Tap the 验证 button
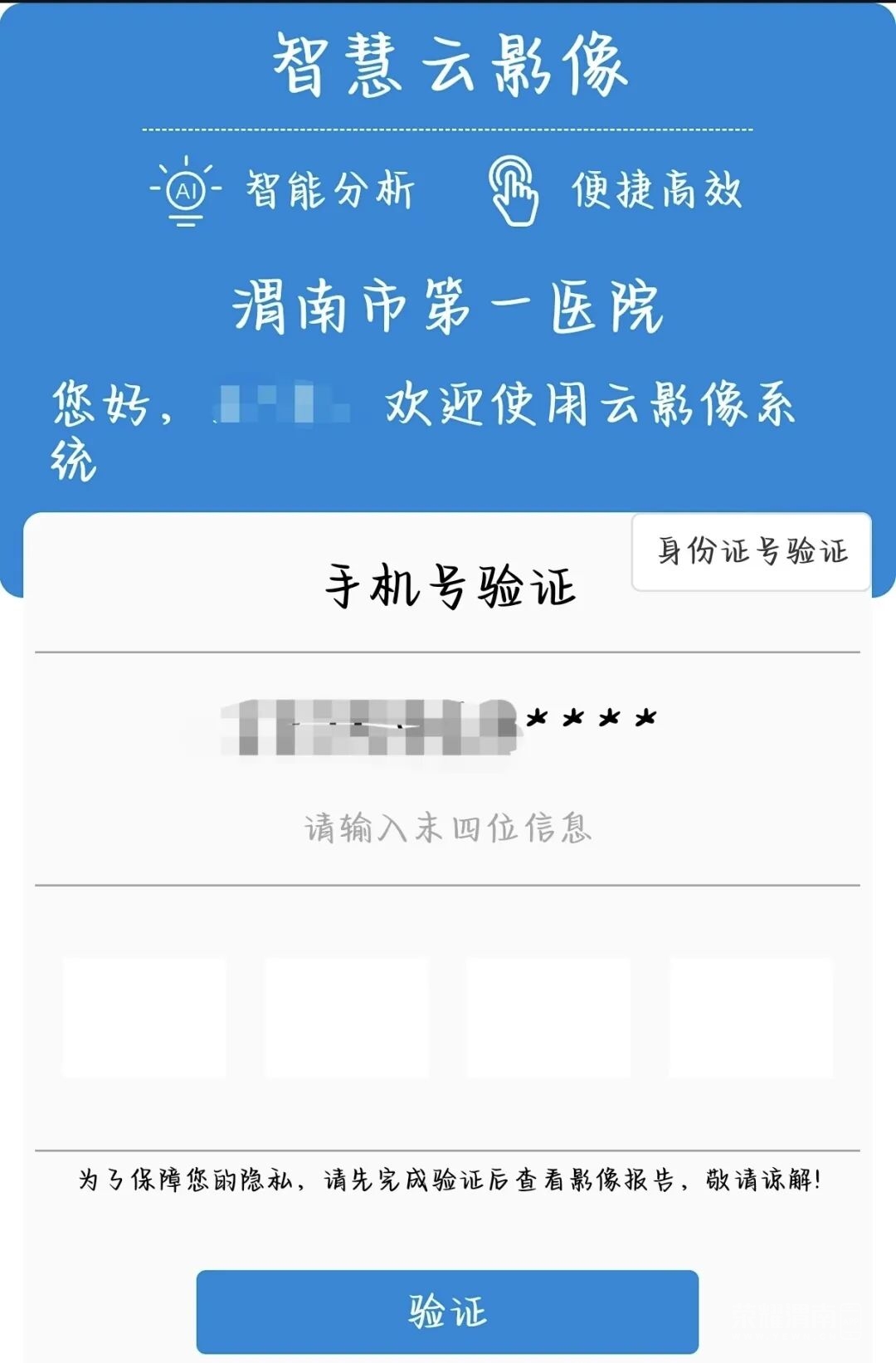Image resolution: width=896 pixels, height=1363 pixels. pos(447,1311)
